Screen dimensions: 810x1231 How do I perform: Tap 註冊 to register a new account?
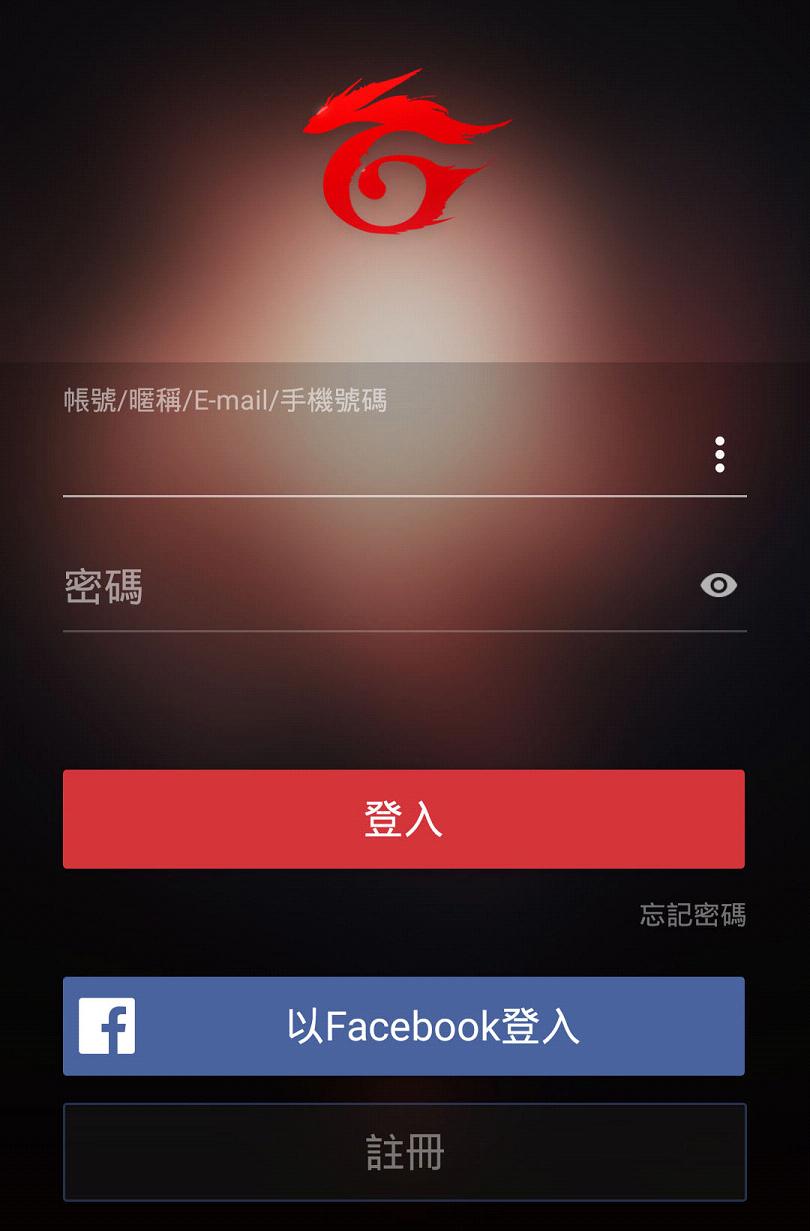(404, 1152)
